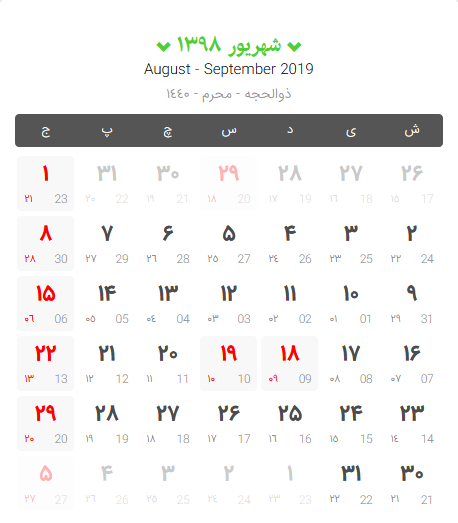Image resolution: width=458 pixels, height=523 pixels.
Task: Open the year dropdown chevron beside ۱۳۹۸
Action: coord(163,46)
